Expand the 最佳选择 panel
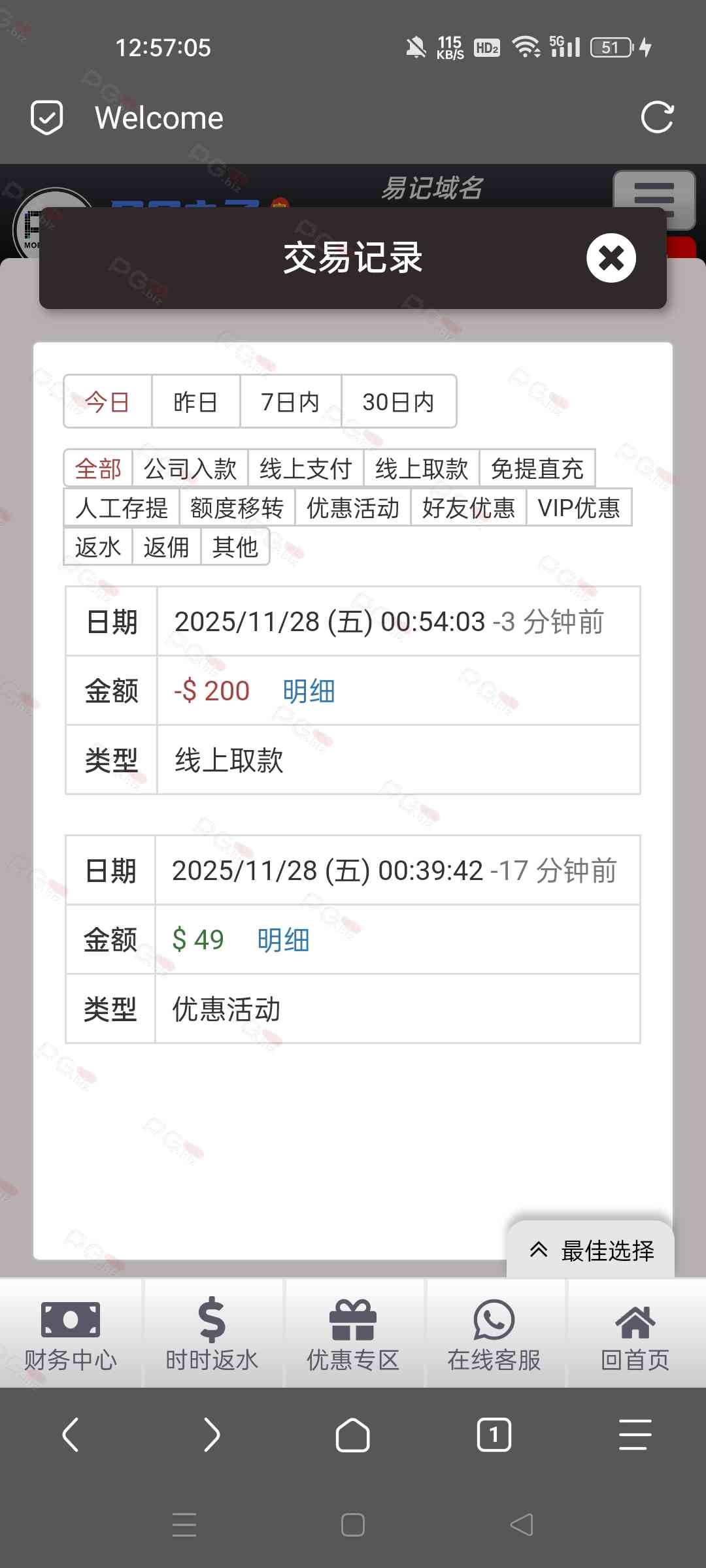 [591, 1250]
